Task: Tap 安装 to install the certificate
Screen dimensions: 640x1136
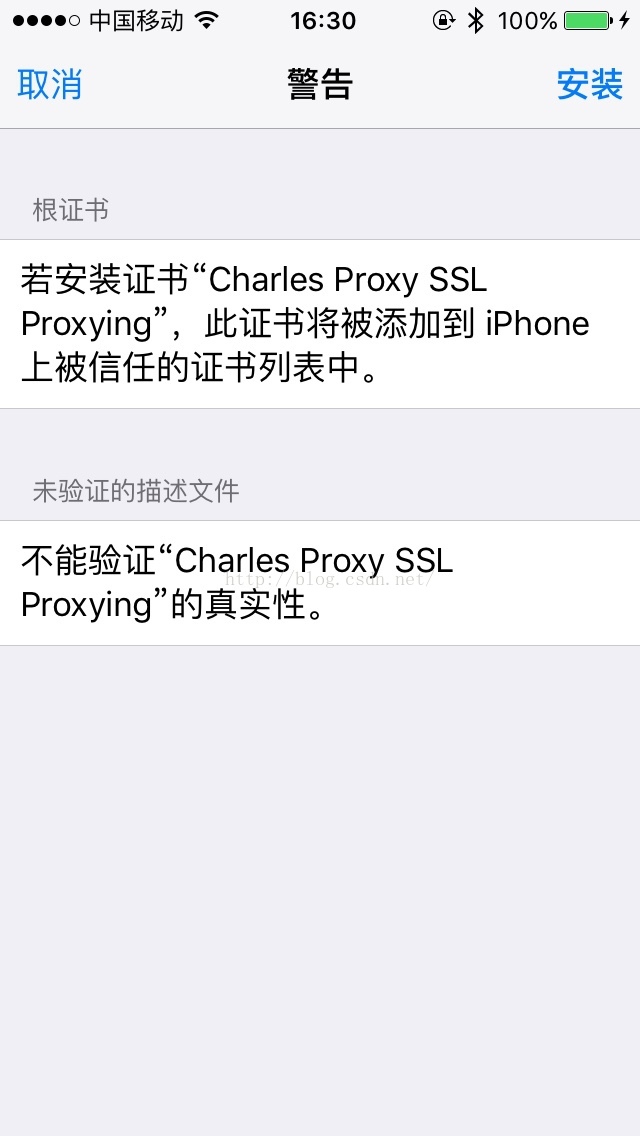Action: tap(590, 85)
